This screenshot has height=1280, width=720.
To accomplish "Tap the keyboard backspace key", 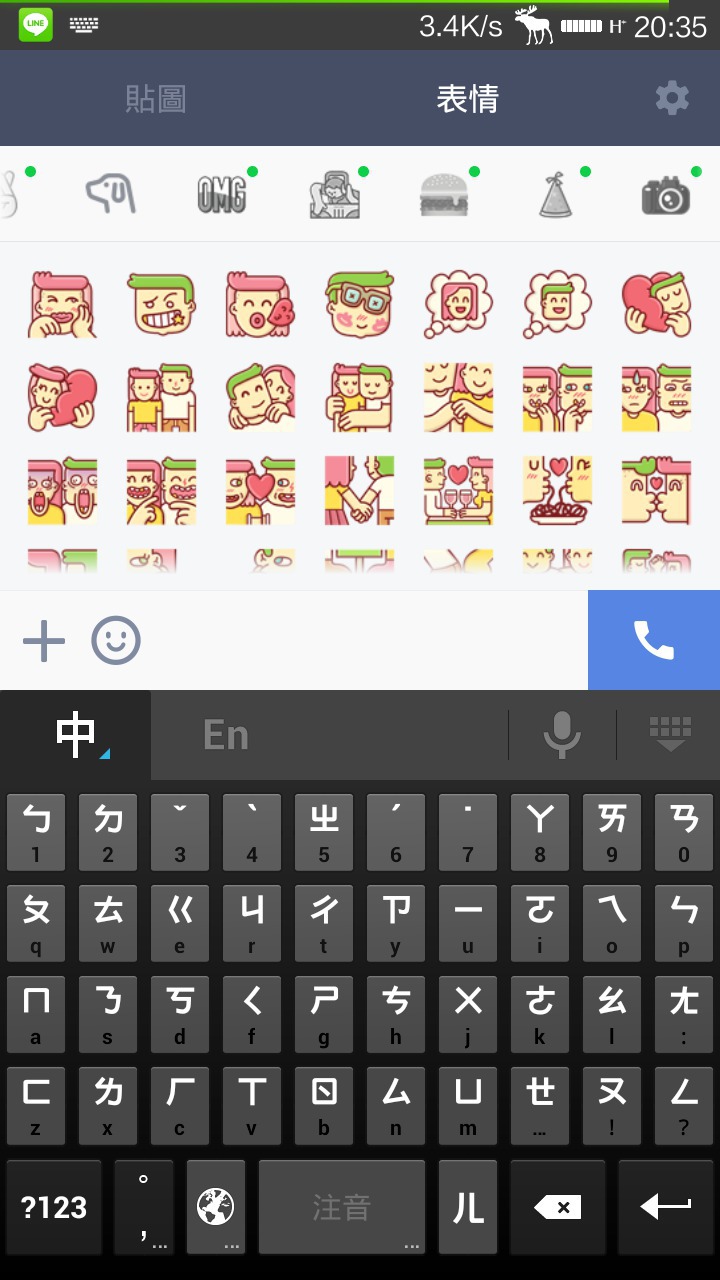I will pos(558,1207).
